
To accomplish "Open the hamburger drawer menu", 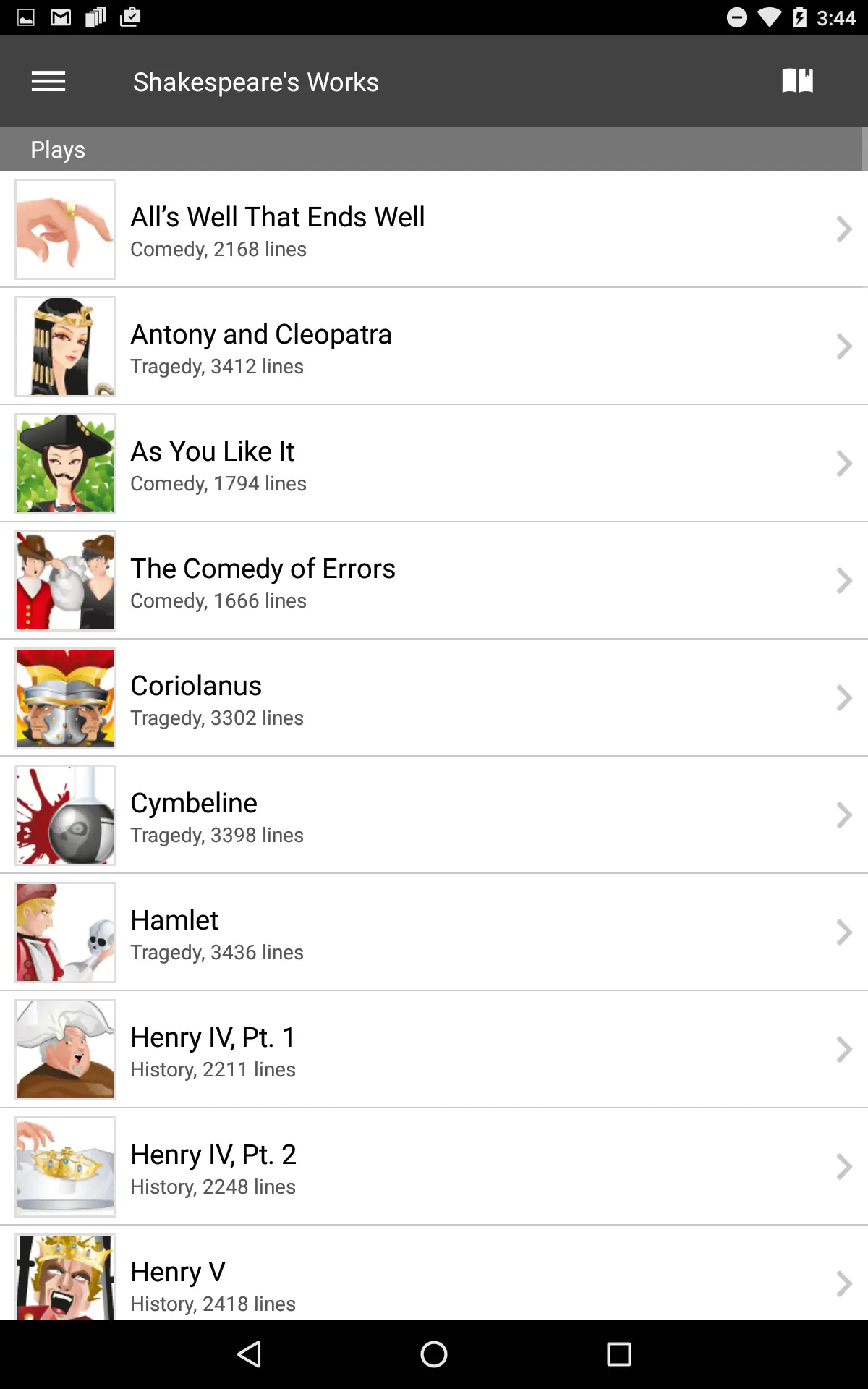I will pos(48,81).
